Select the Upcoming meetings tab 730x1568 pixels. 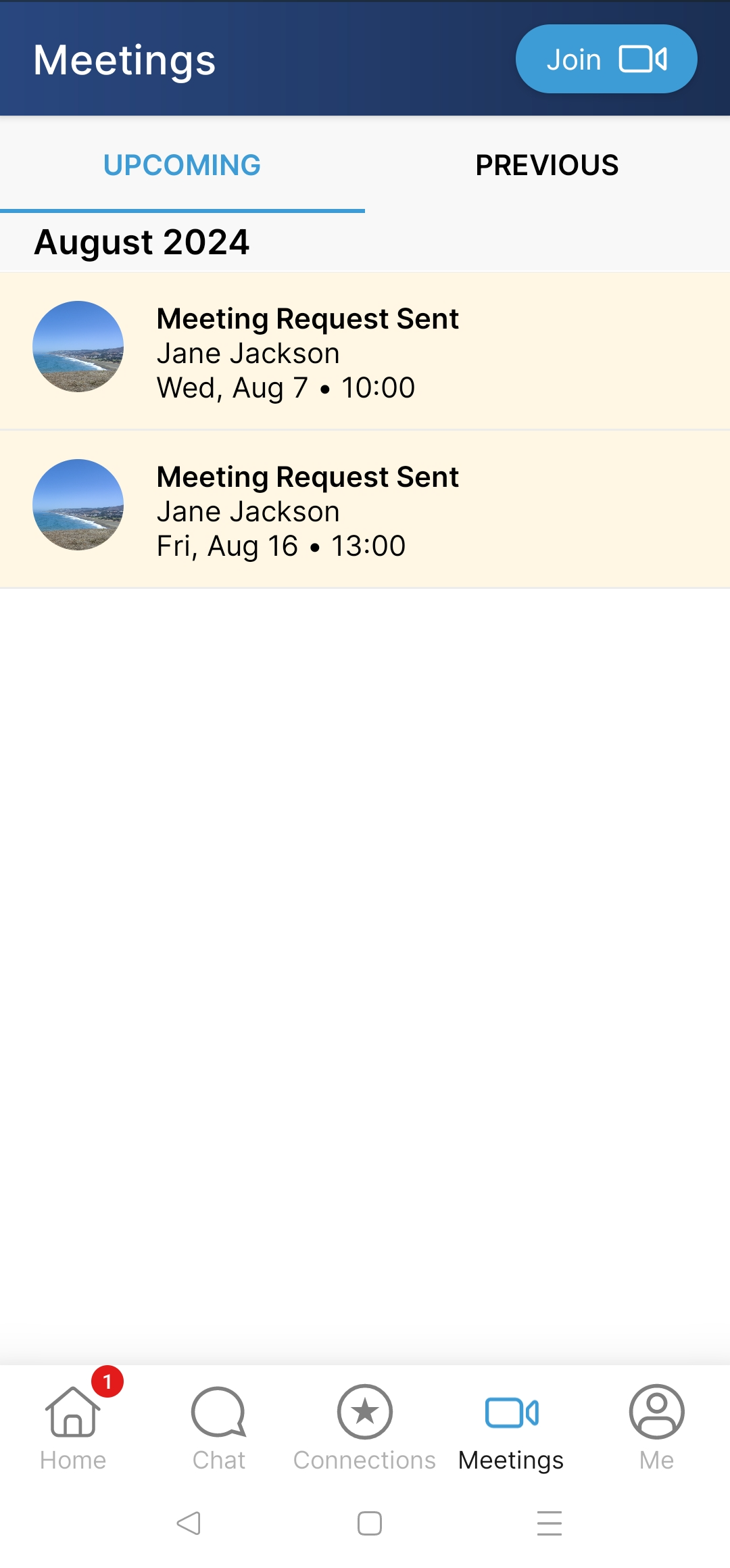pos(182,166)
